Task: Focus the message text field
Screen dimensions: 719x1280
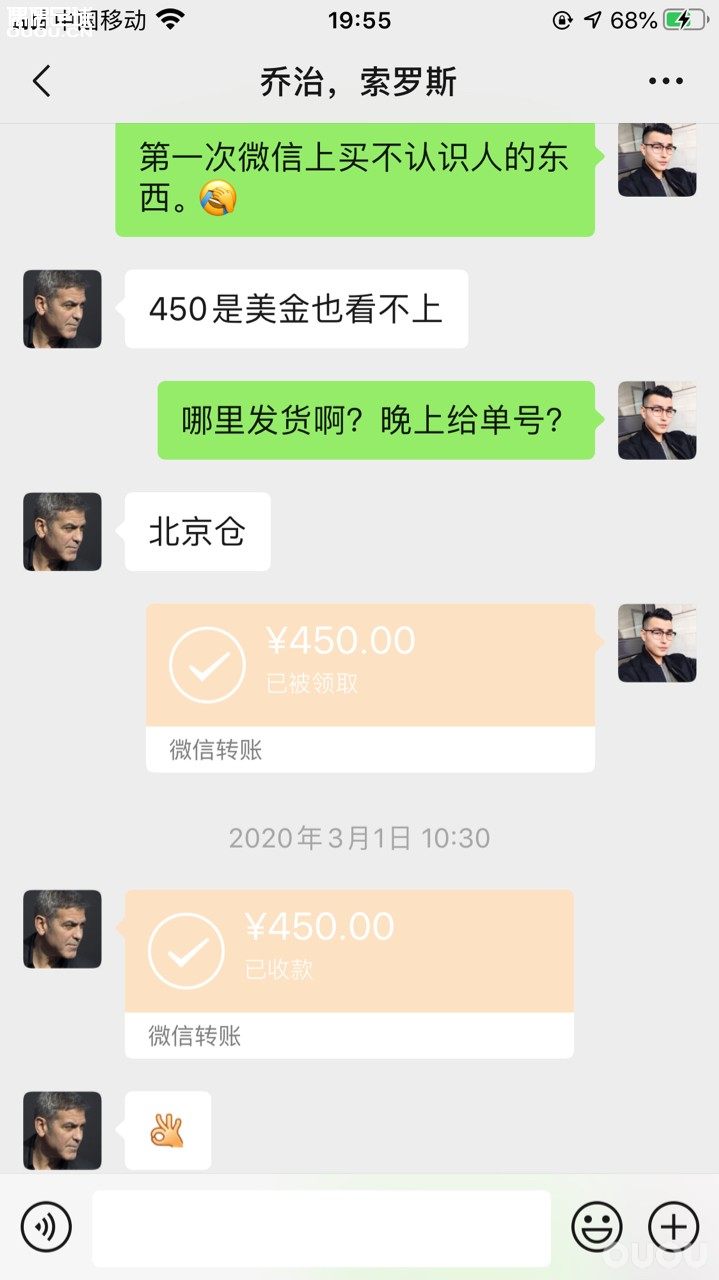Action: coord(321,1227)
